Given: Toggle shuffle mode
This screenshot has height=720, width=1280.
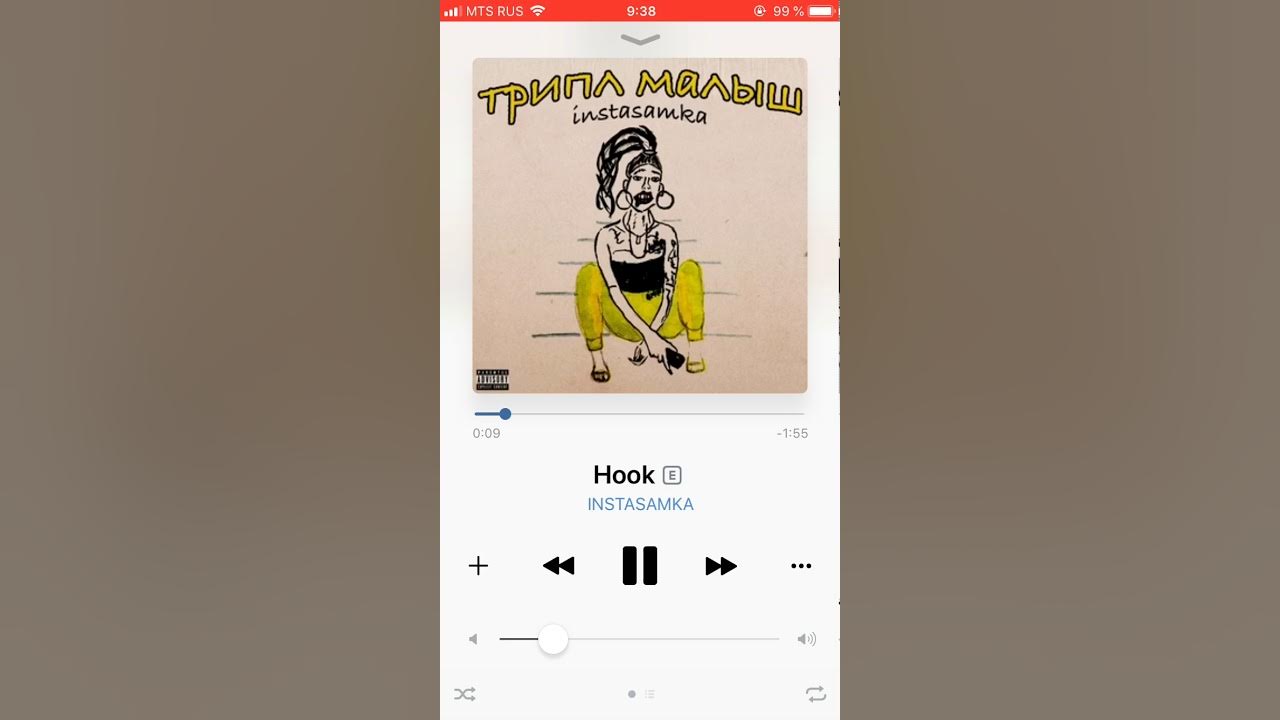Looking at the screenshot, I should [465, 693].
